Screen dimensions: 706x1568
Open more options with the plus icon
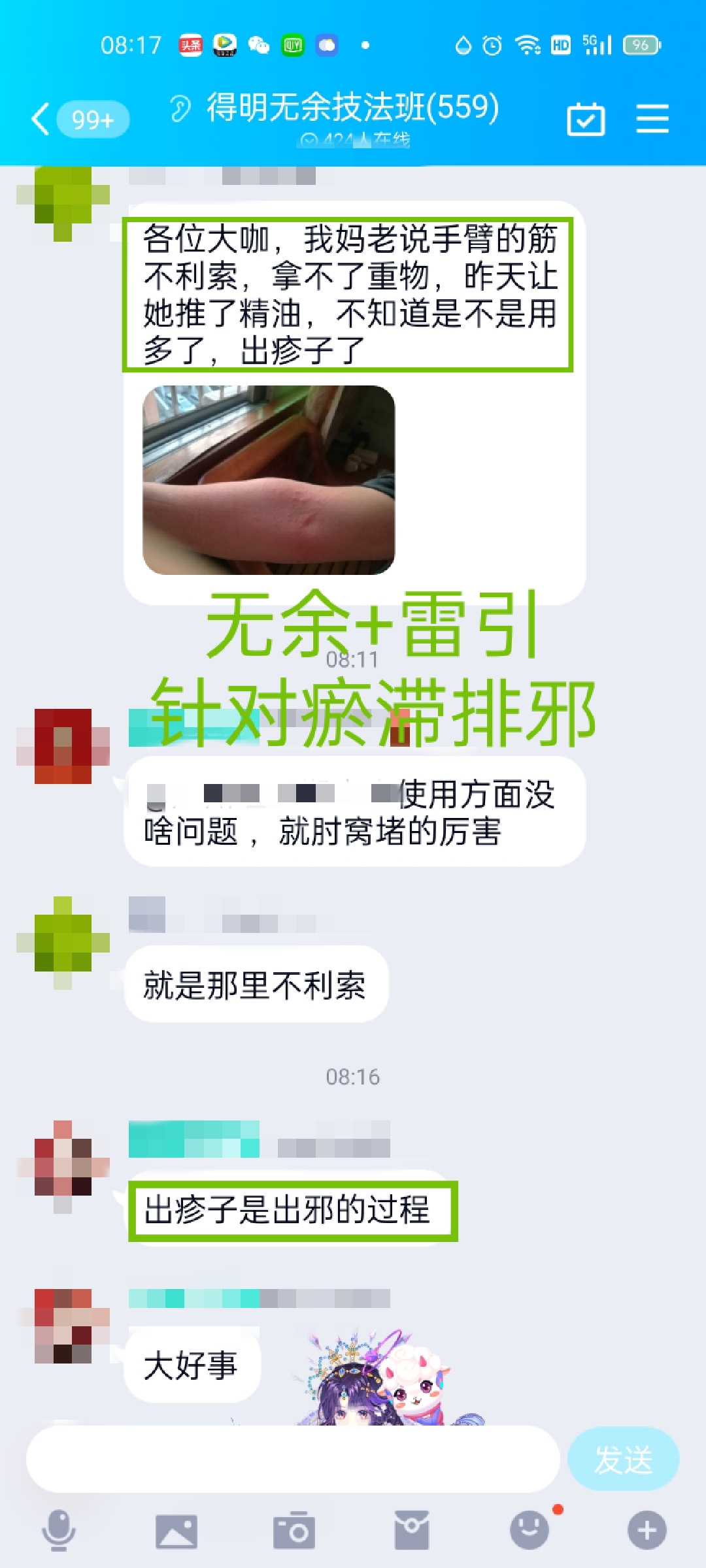point(647,1530)
